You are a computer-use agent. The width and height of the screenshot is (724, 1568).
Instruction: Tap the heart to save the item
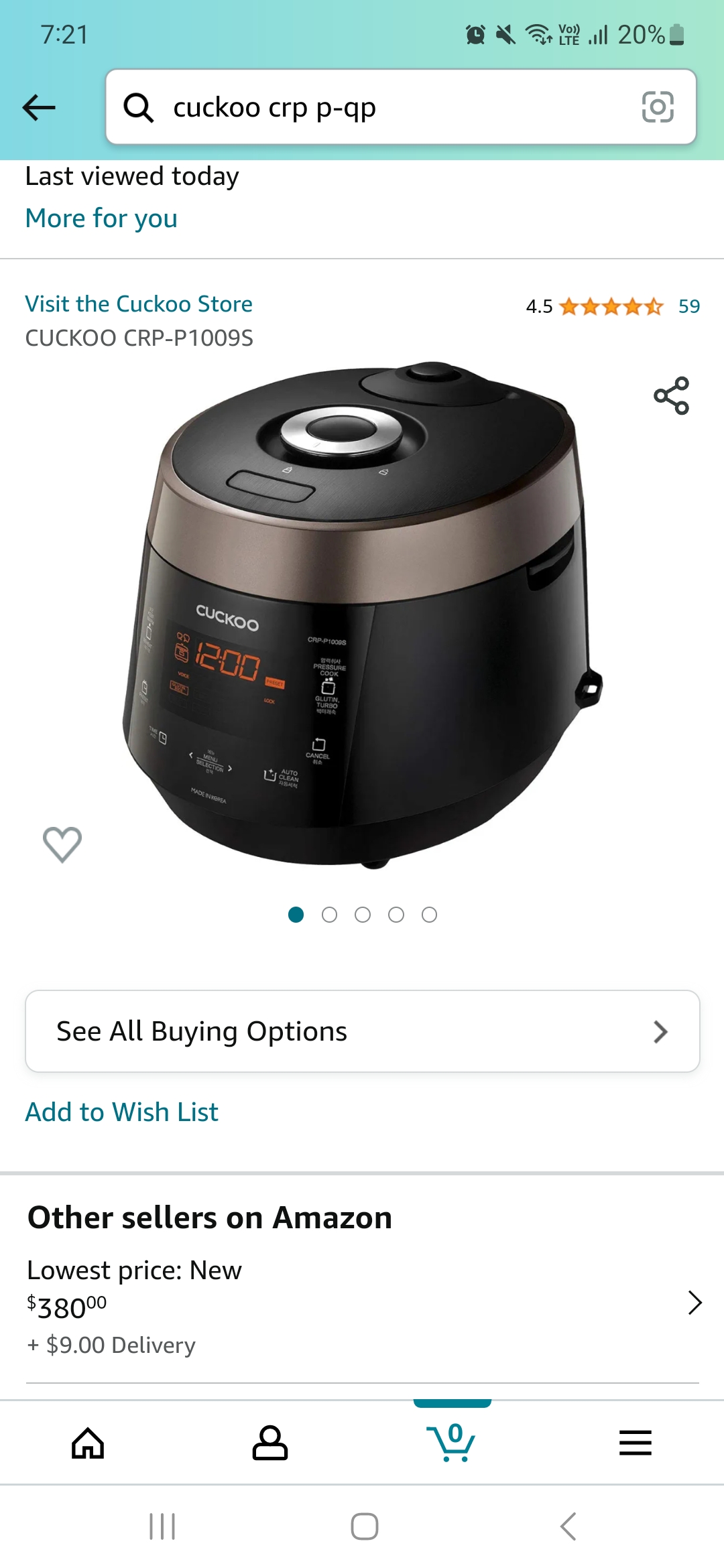pyautogui.click(x=62, y=844)
